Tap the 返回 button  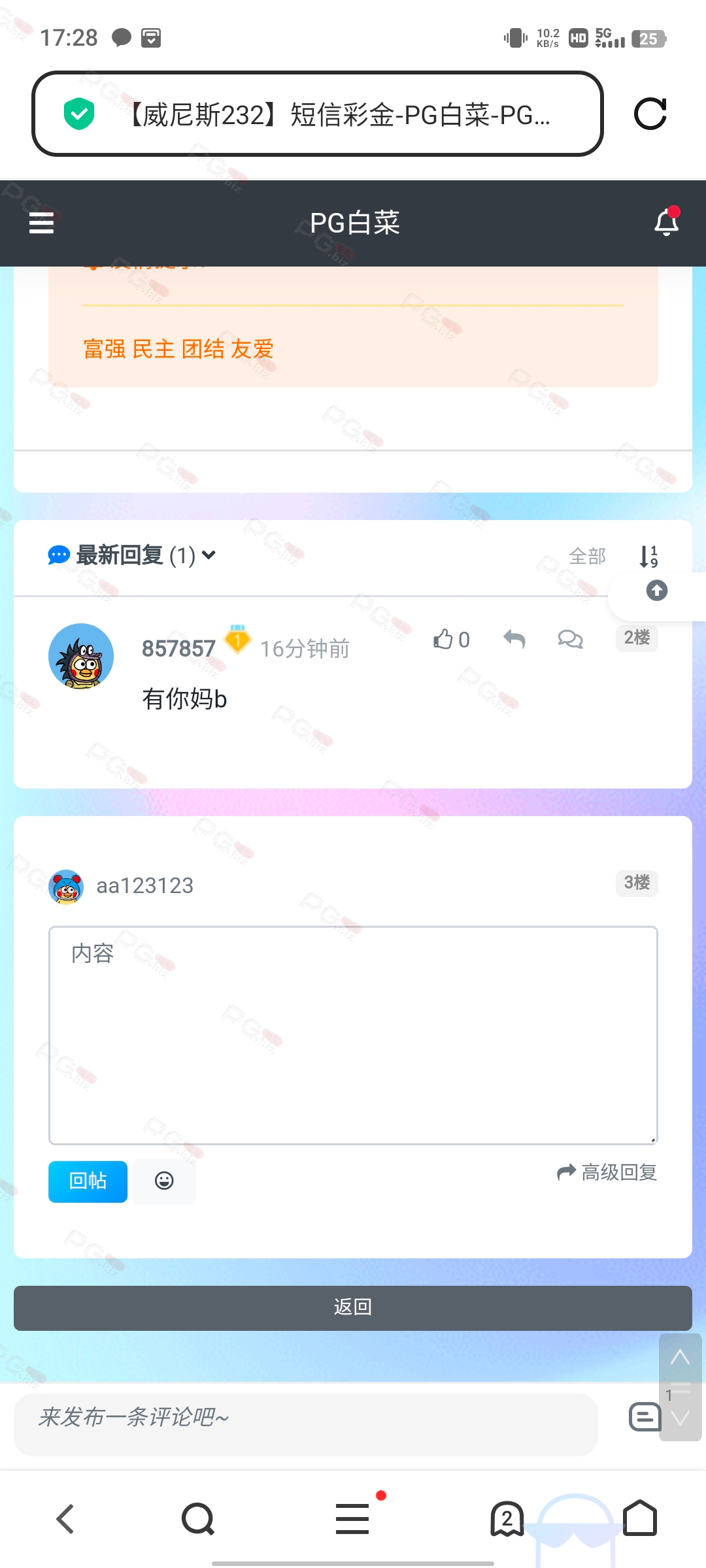pyautogui.click(x=353, y=1307)
